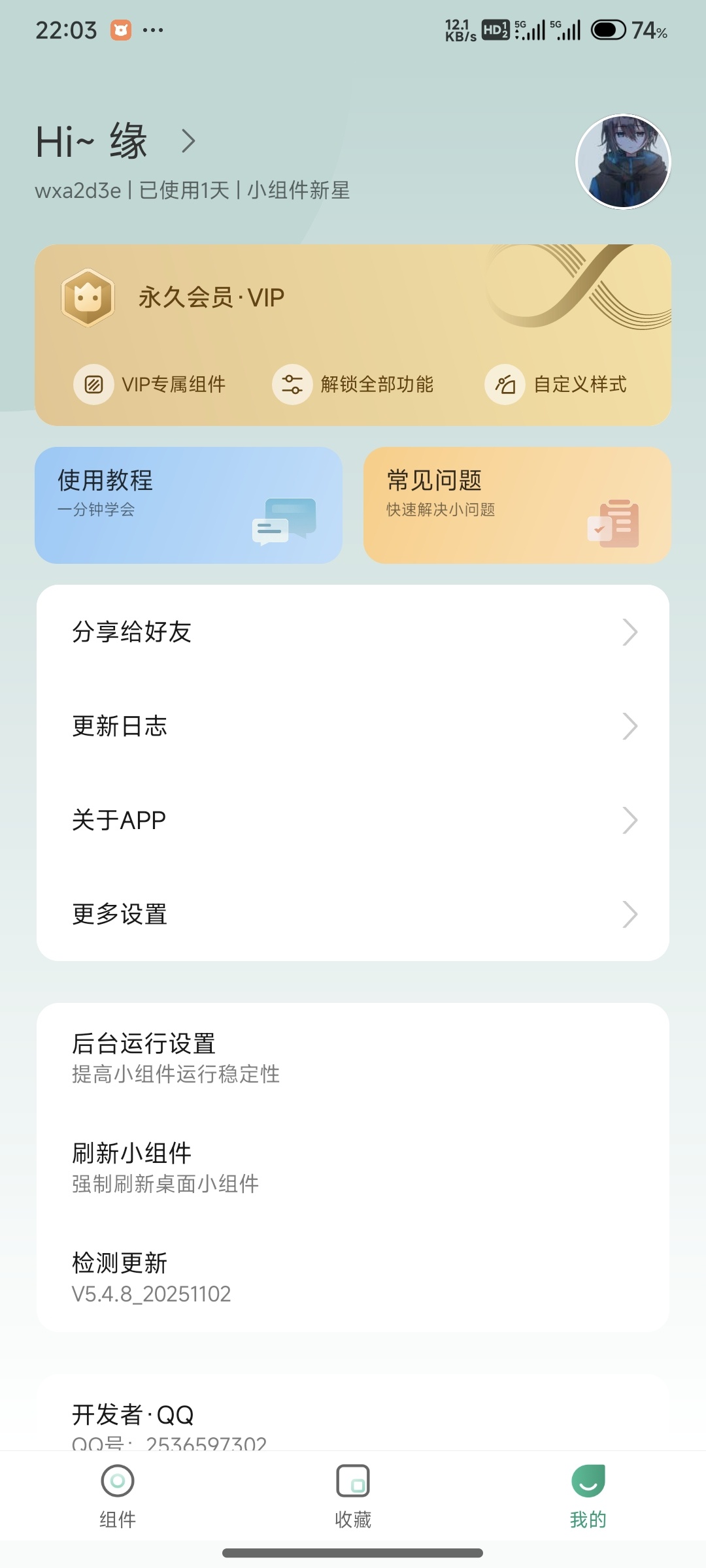Select 分享给好友 to share the app
706x1568 pixels.
click(353, 632)
